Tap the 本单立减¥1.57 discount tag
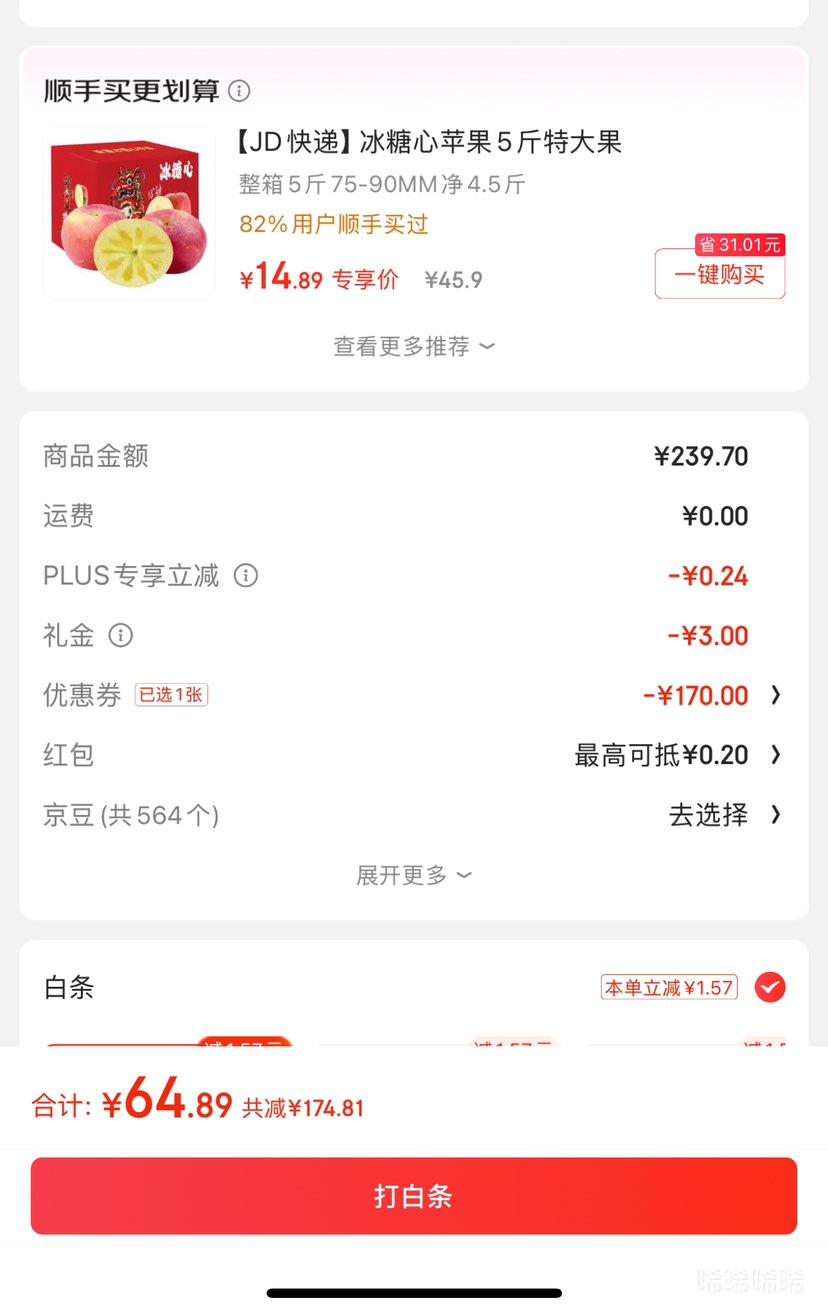This screenshot has height=1313, width=828. (668, 987)
